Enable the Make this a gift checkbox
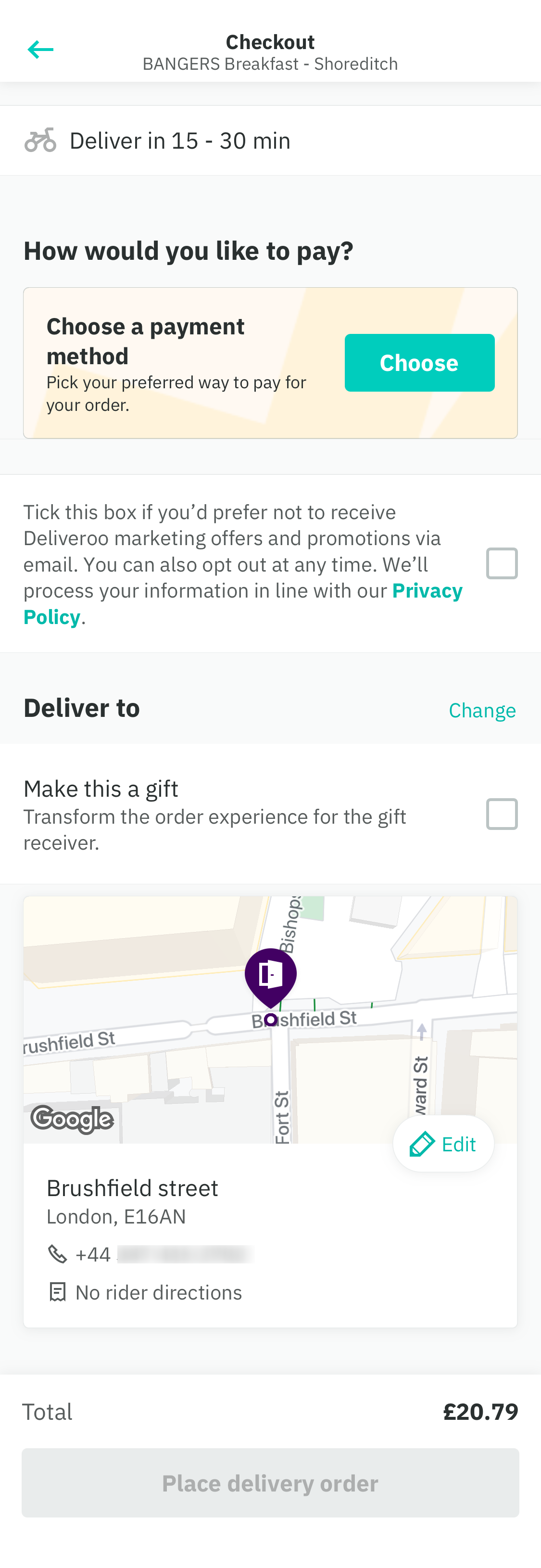The image size is (541, 1568). 502,814
